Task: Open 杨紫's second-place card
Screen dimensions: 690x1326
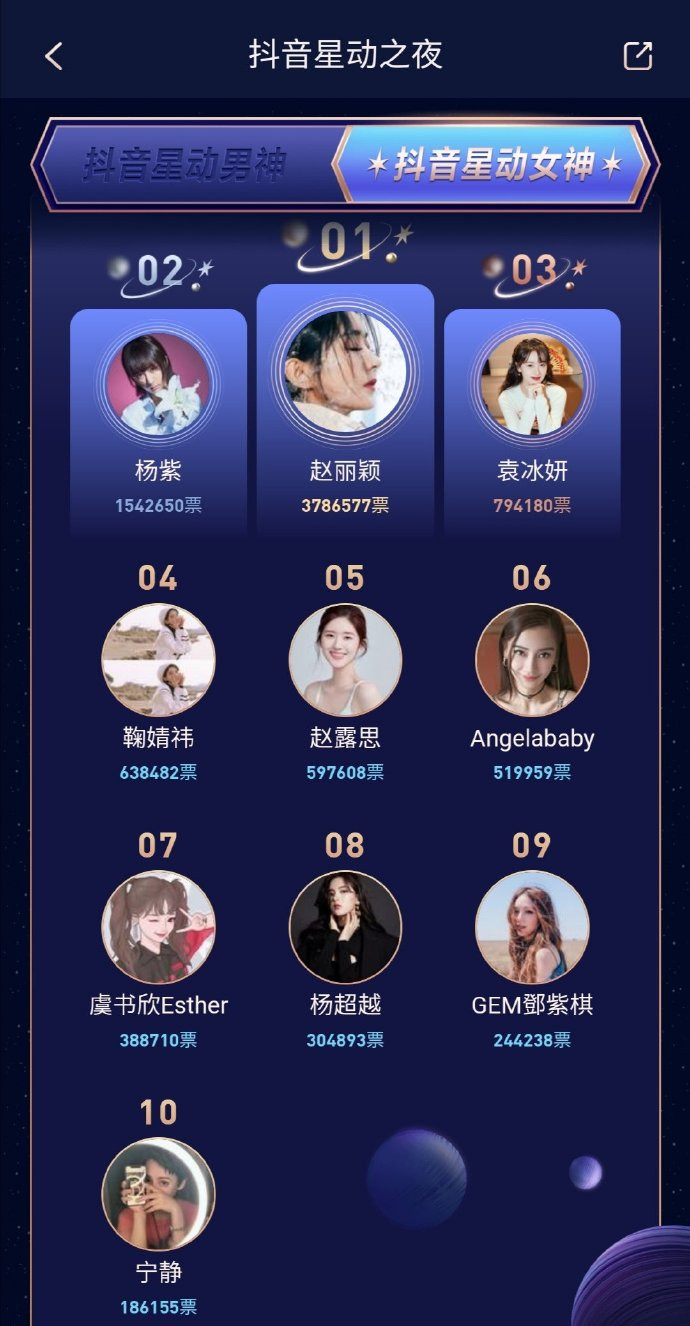Action: pos(158,420)
